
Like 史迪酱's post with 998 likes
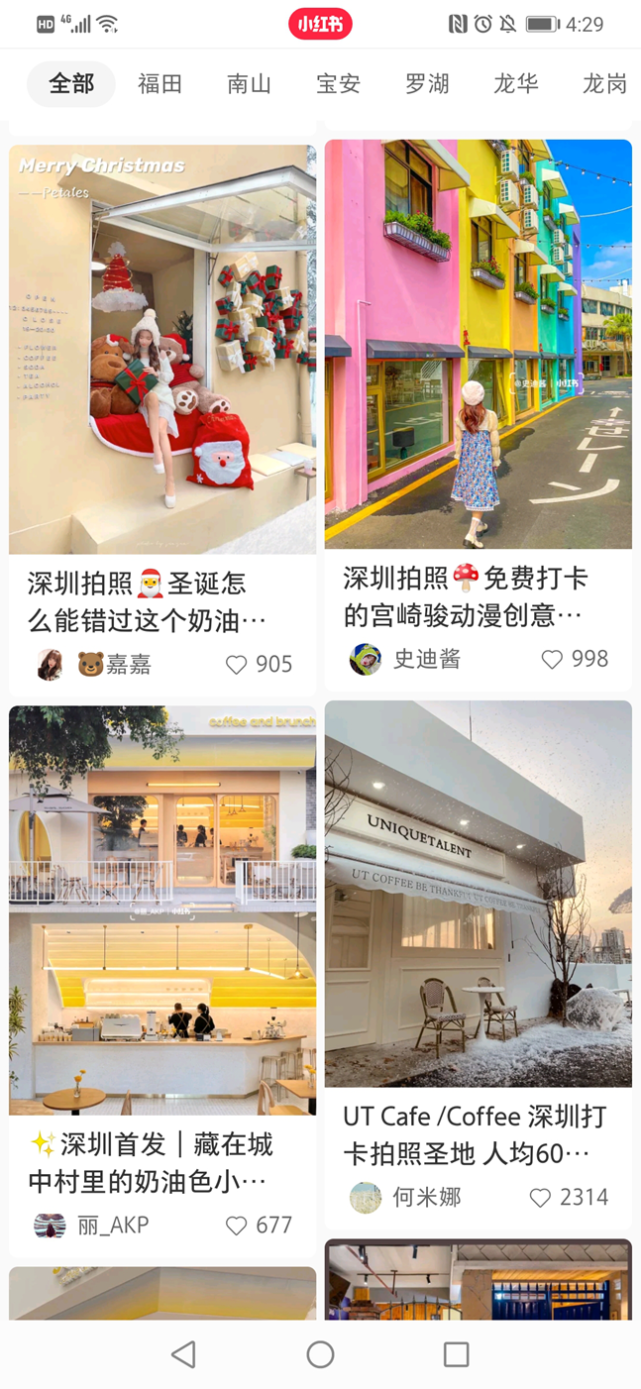[x=552, y=659]
